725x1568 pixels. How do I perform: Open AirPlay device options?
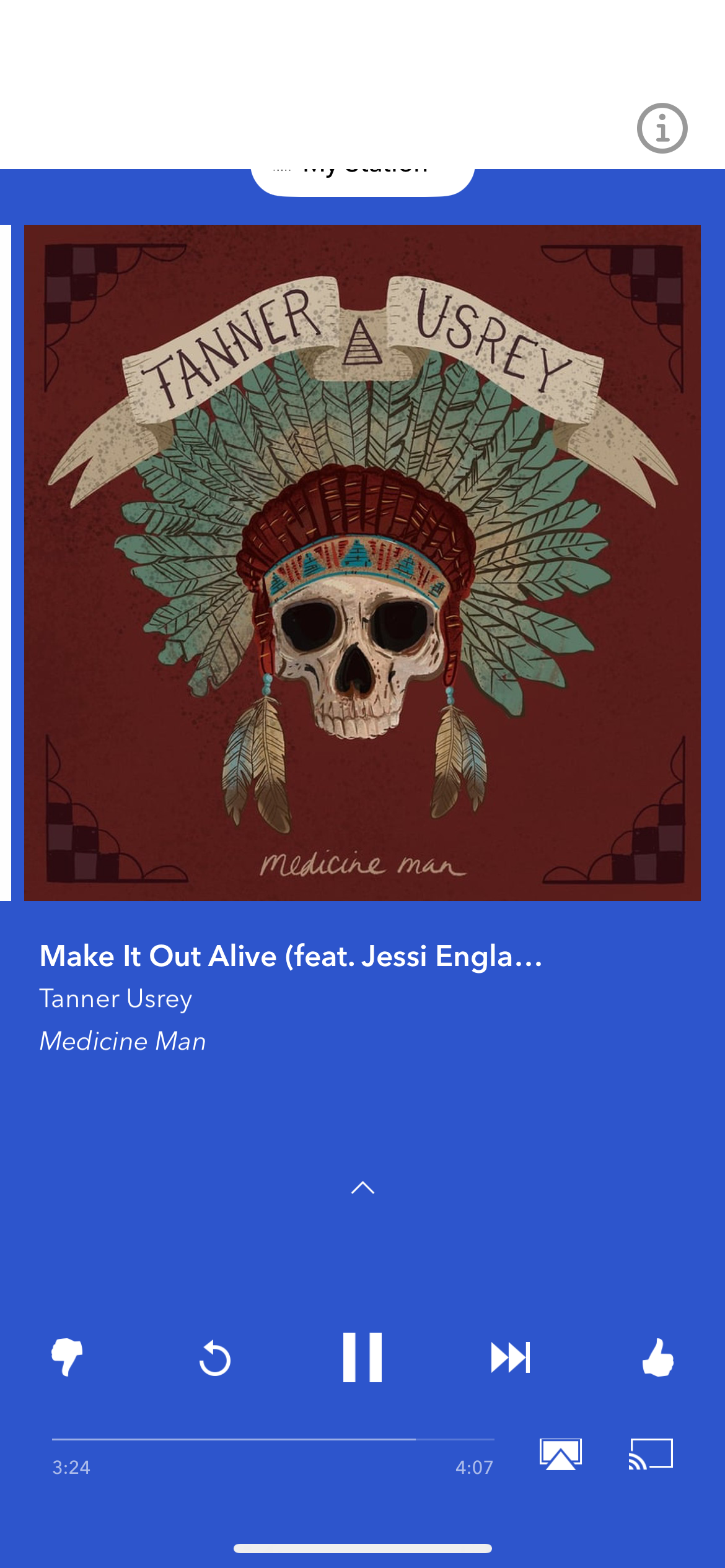point(561,1453)
